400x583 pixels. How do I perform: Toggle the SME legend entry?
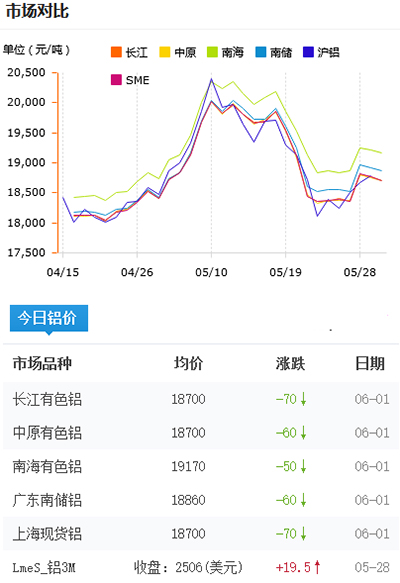[x=130, y=80]
